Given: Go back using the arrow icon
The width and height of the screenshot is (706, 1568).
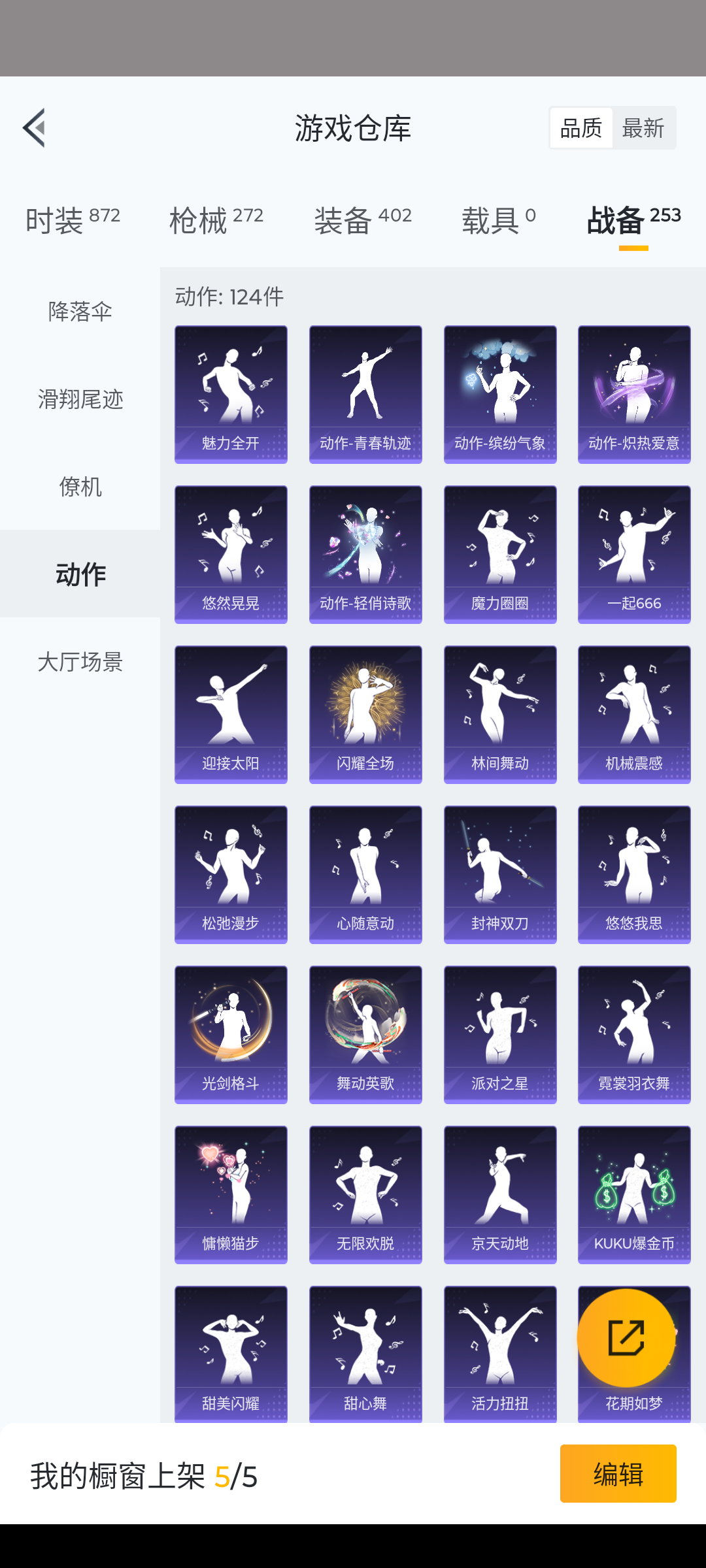Looking at the screenshot, I should pyautogui.click(x=34, y=127).
